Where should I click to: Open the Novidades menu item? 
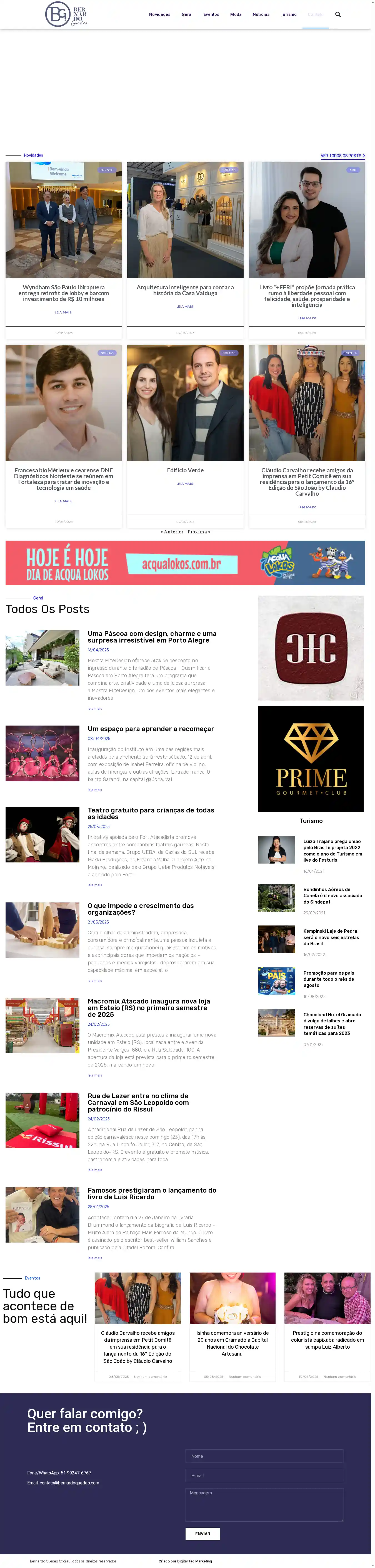pyautogui.click(x=159, y=14)
